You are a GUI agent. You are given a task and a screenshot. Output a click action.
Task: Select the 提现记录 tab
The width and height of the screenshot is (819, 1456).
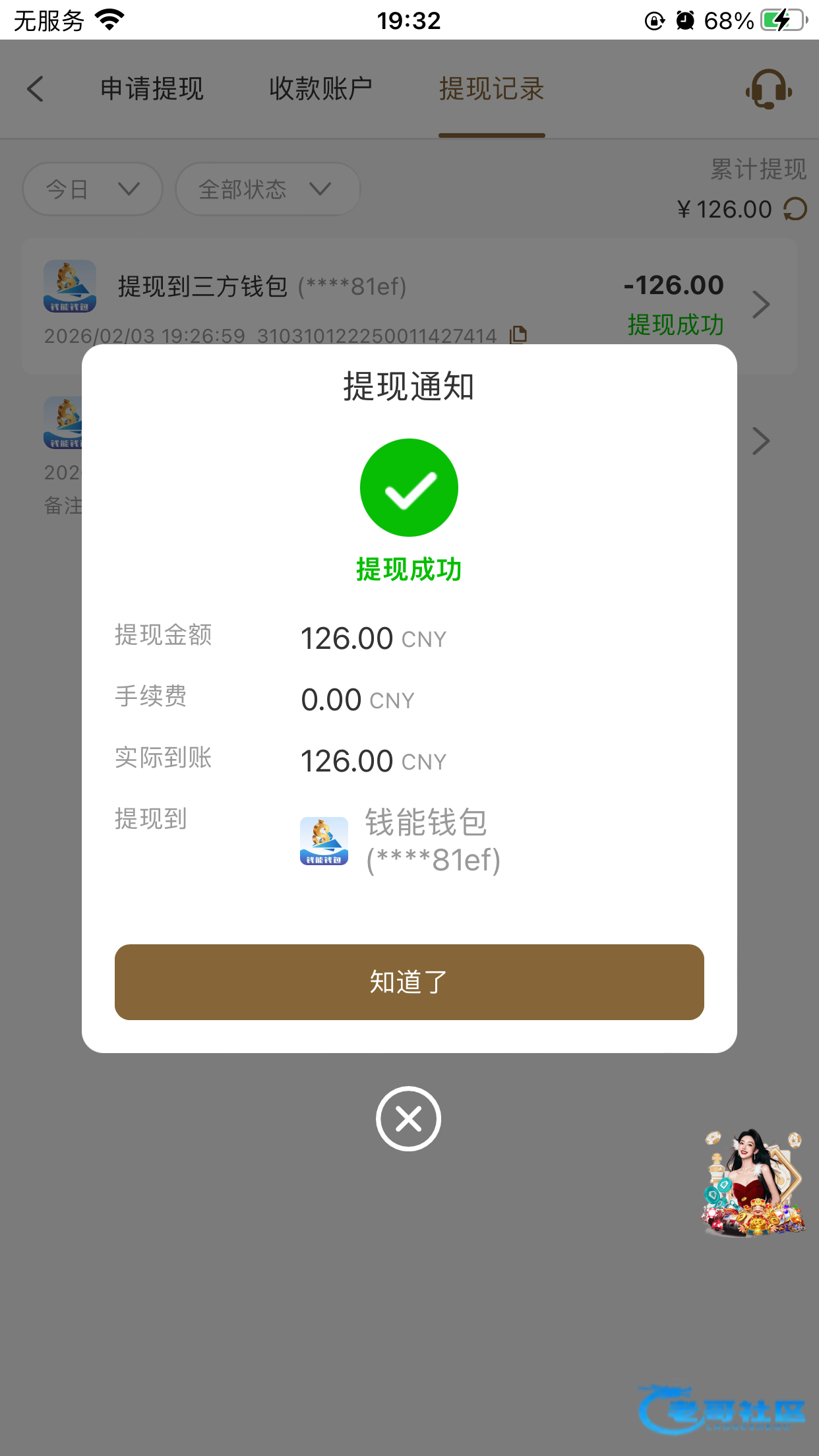coord(491,89)
